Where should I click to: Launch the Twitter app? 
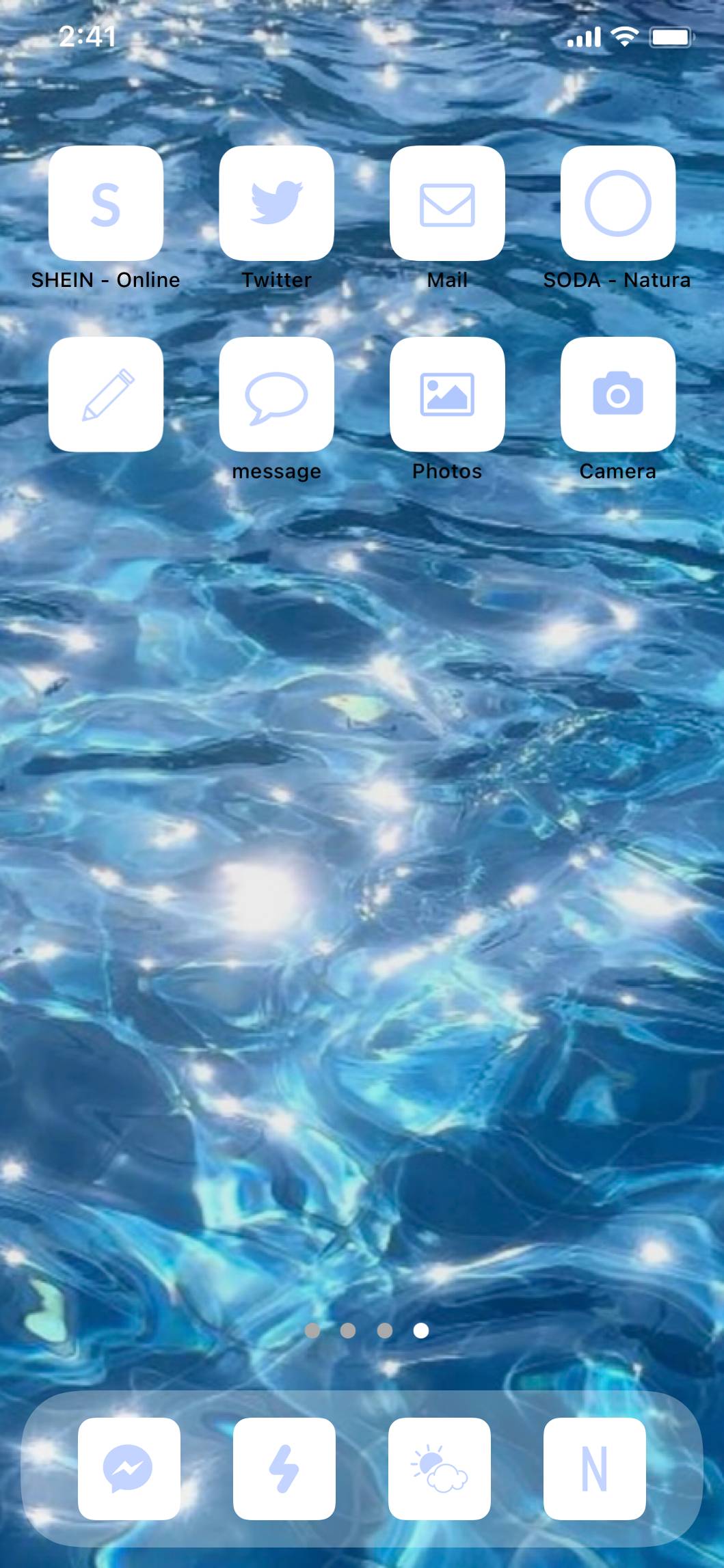276,204
